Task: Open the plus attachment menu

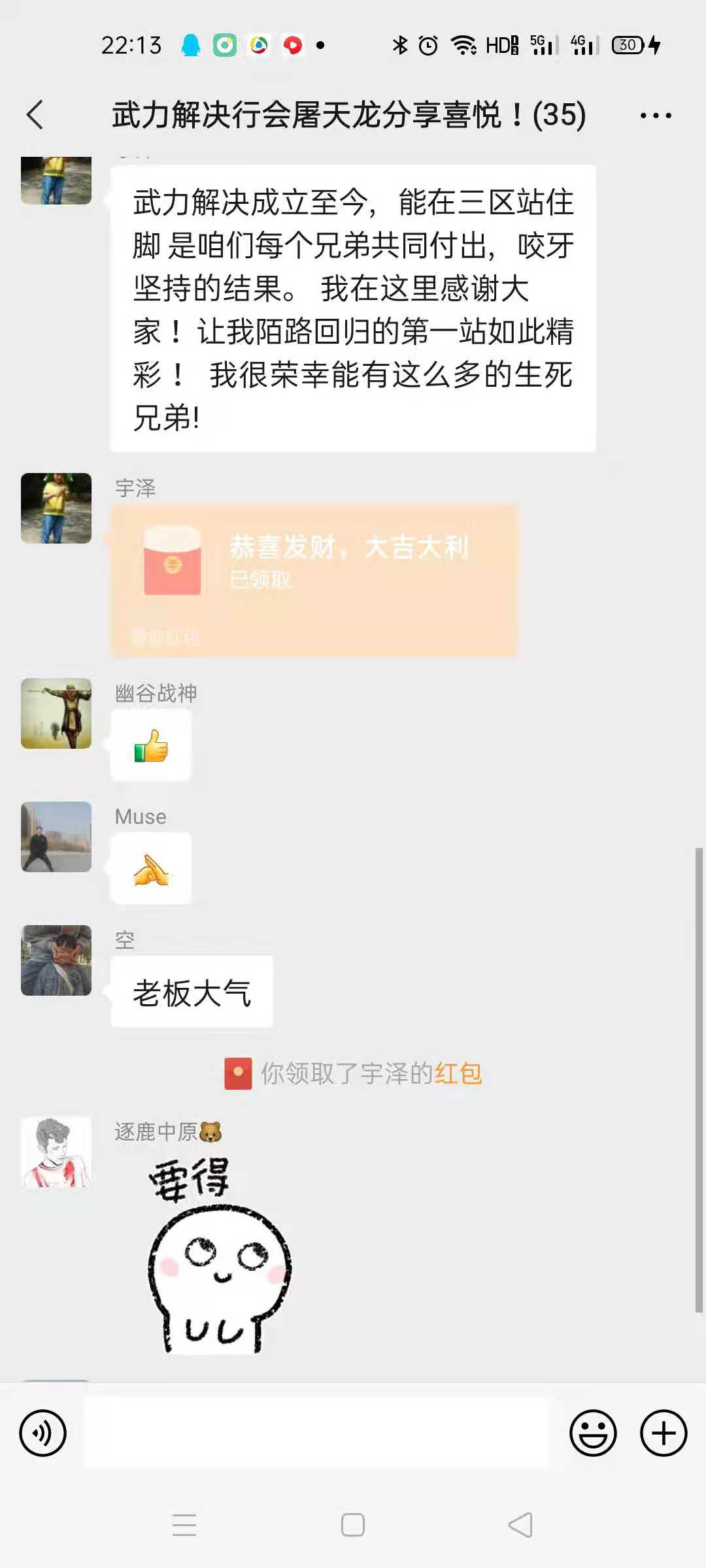Action: click(x=664, y=1433)
